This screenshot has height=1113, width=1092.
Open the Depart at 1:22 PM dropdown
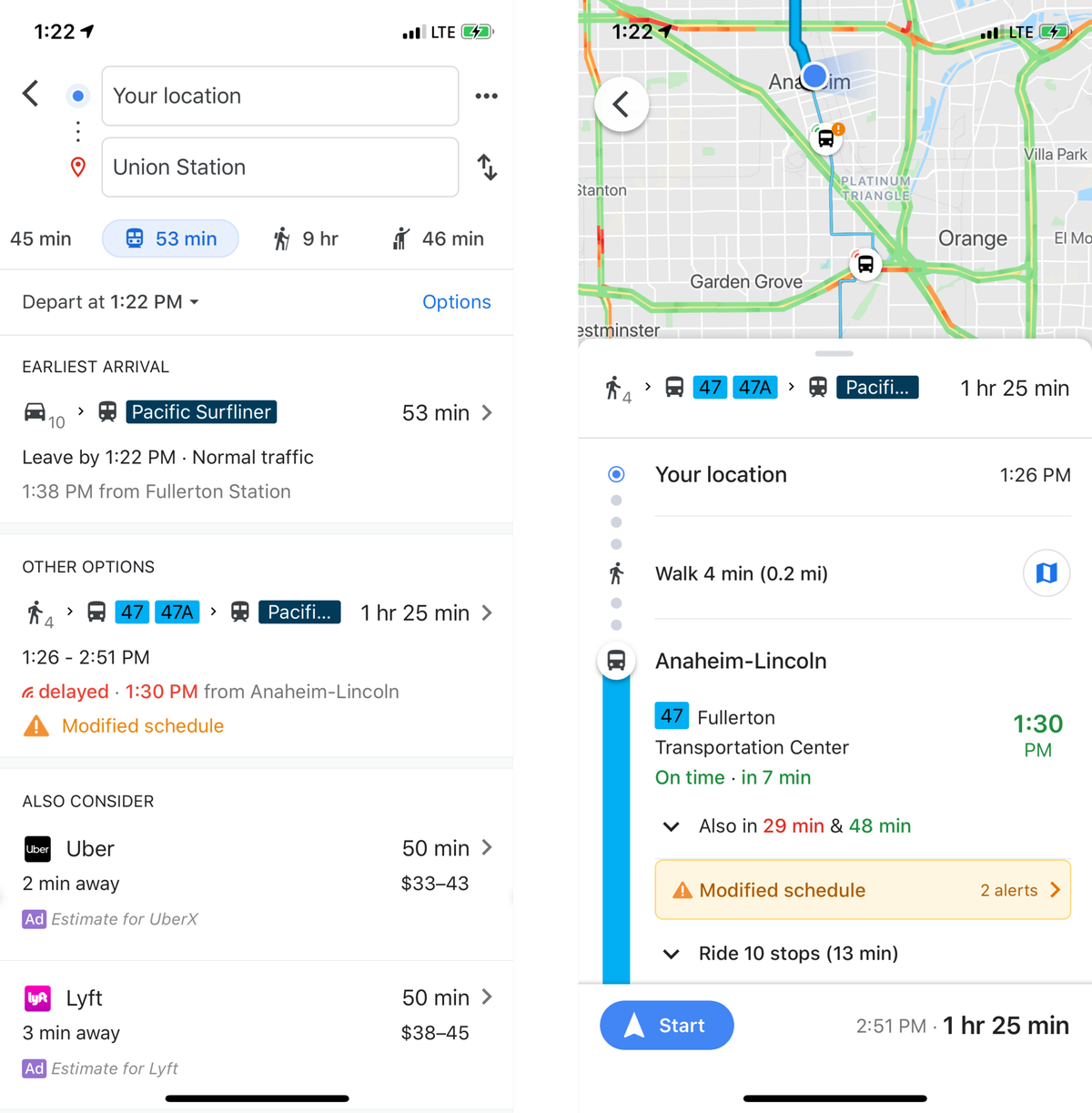109,301
